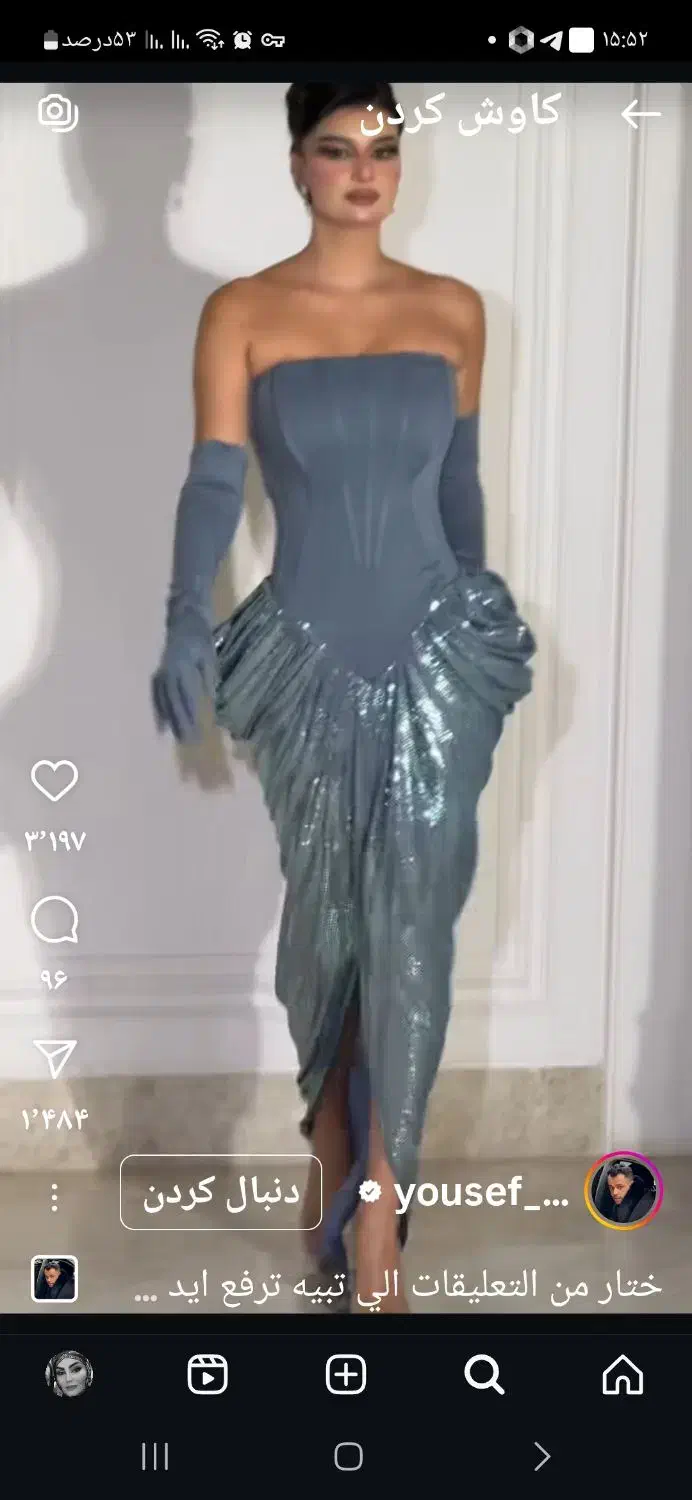Switch to the Home tab
Screen dimensions: 692x1500
click(x=622, y=1375)
